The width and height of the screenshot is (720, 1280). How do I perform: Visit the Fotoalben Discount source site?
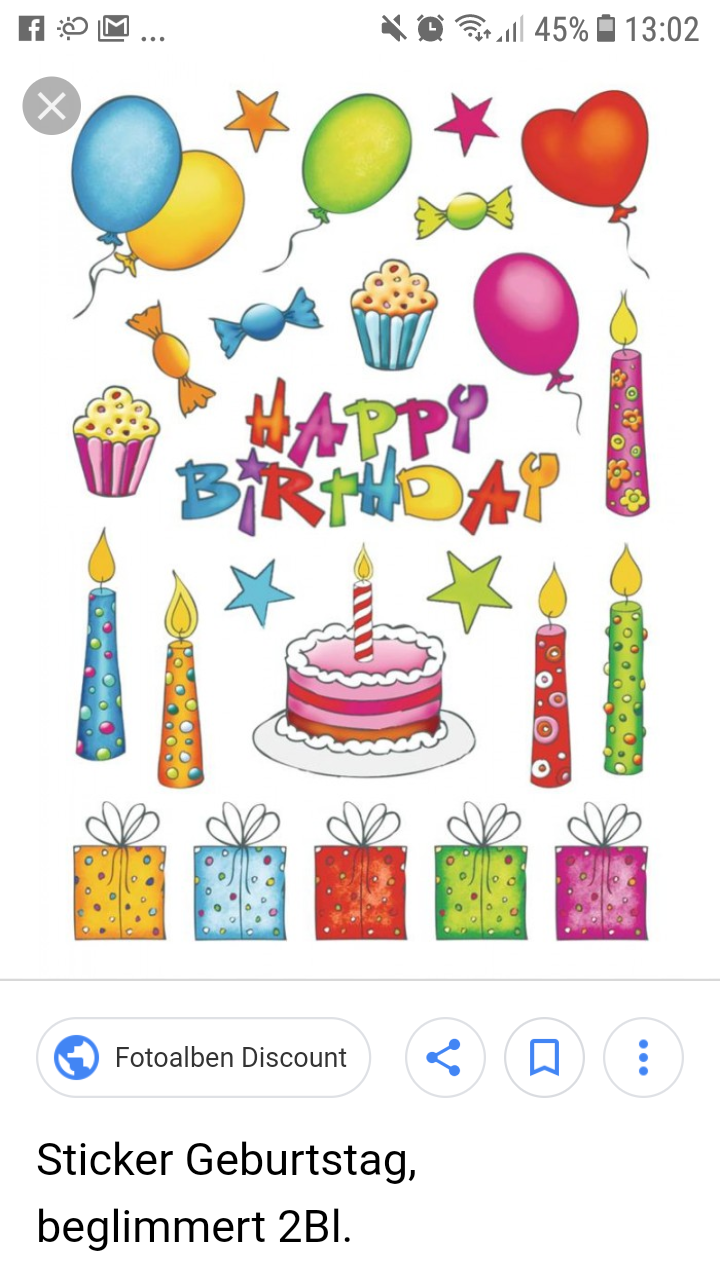click(x=204, y=1057)
